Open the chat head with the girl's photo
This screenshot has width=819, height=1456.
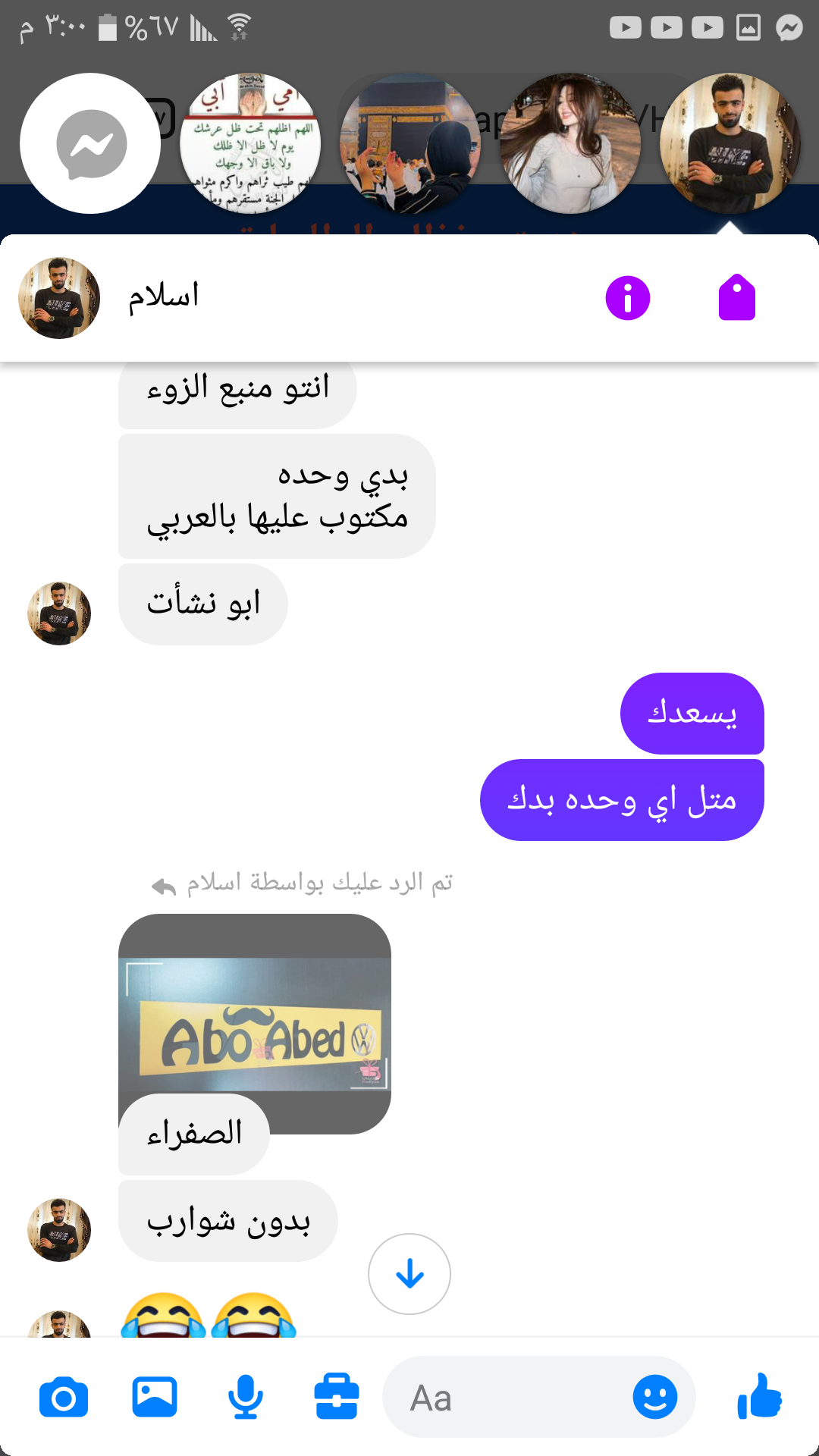(570, 143)
